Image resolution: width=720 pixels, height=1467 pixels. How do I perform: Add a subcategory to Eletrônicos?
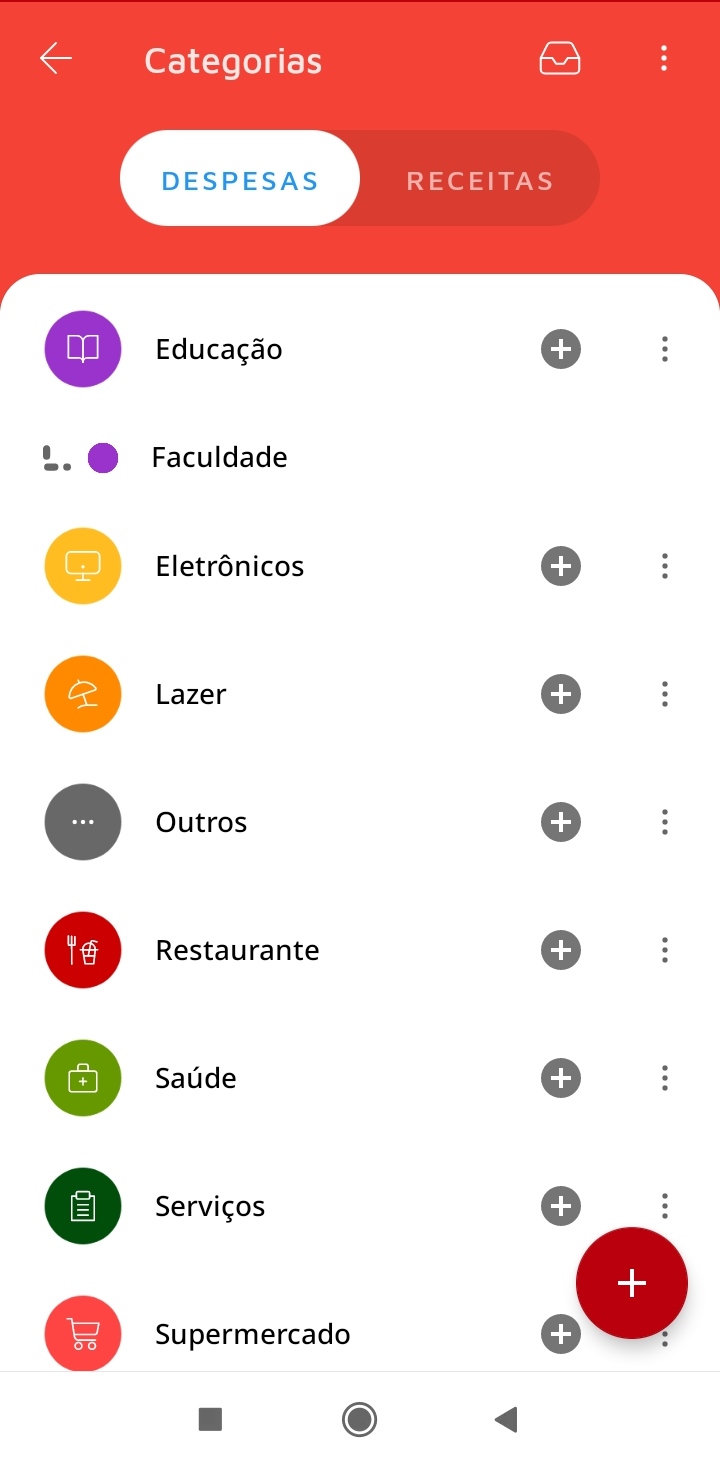coord(561,566)
